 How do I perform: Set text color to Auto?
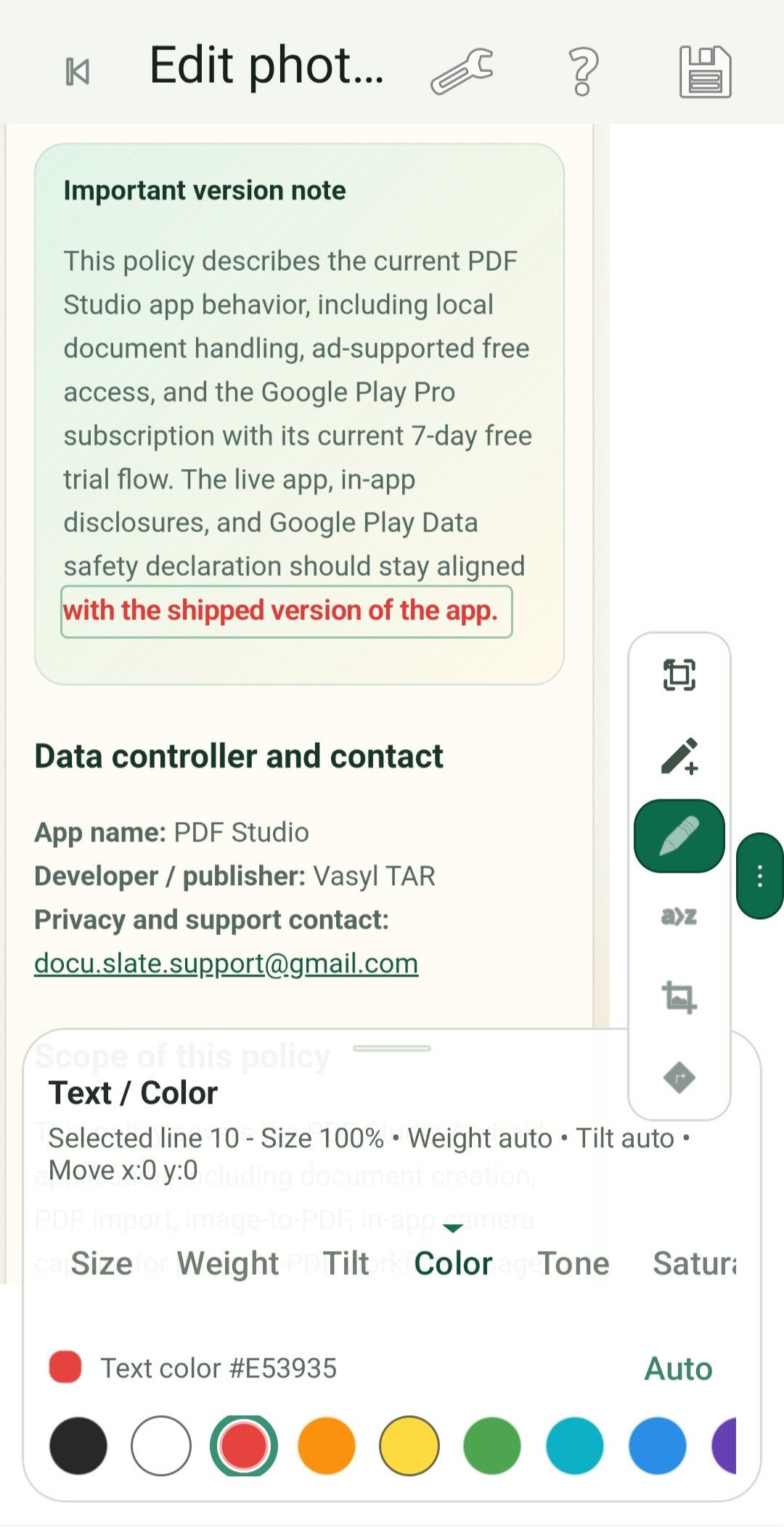point(679,1369)
